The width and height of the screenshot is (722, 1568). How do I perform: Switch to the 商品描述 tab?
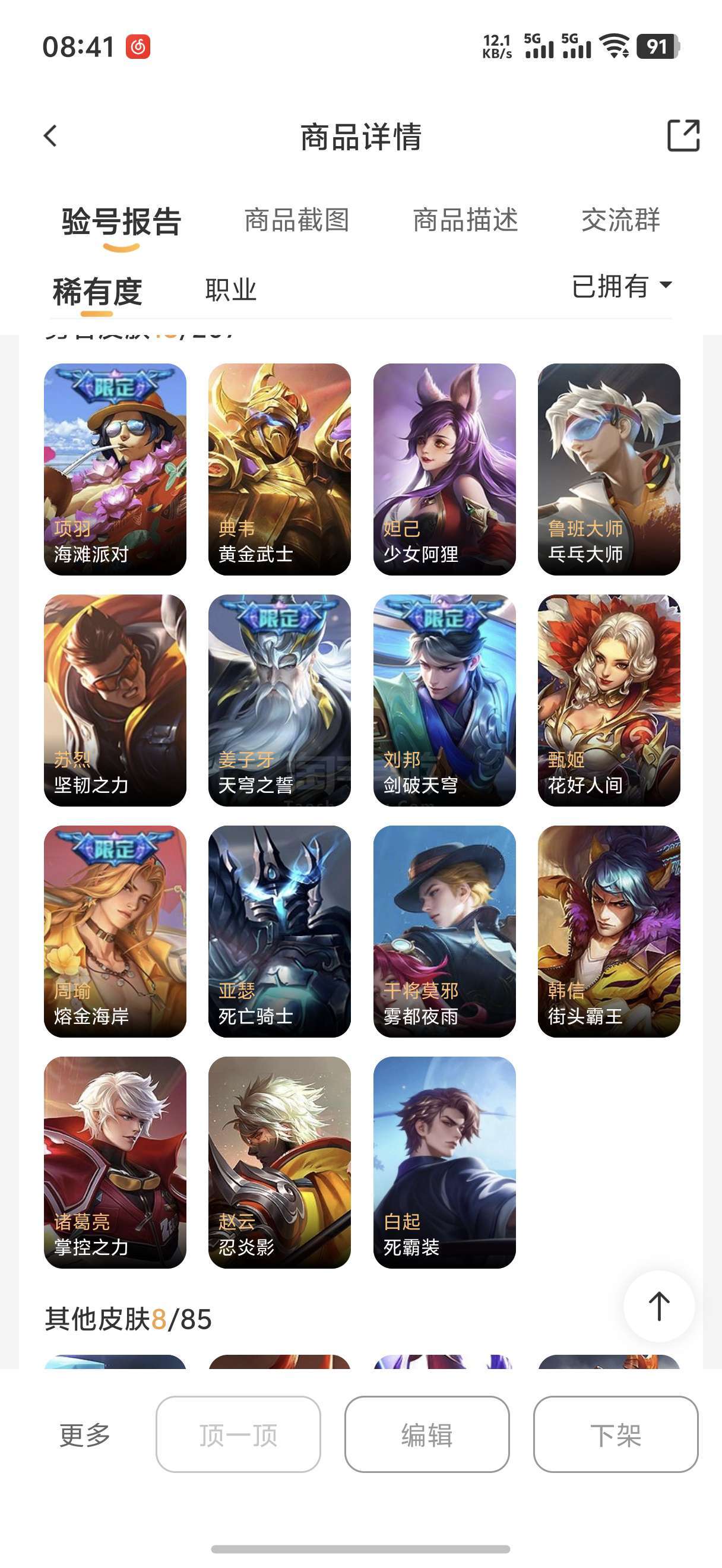(465, 220)
